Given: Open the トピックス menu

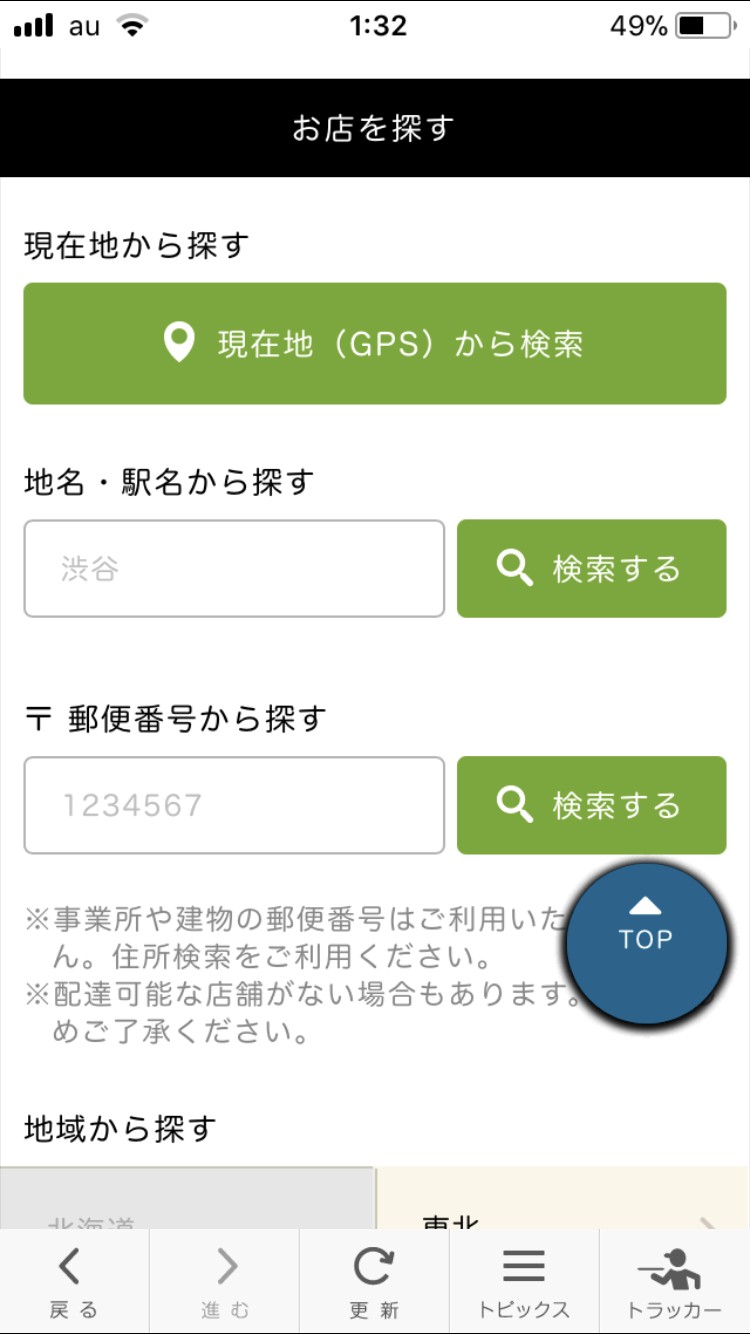Looking at the screenshot, I should [524, 1283].
